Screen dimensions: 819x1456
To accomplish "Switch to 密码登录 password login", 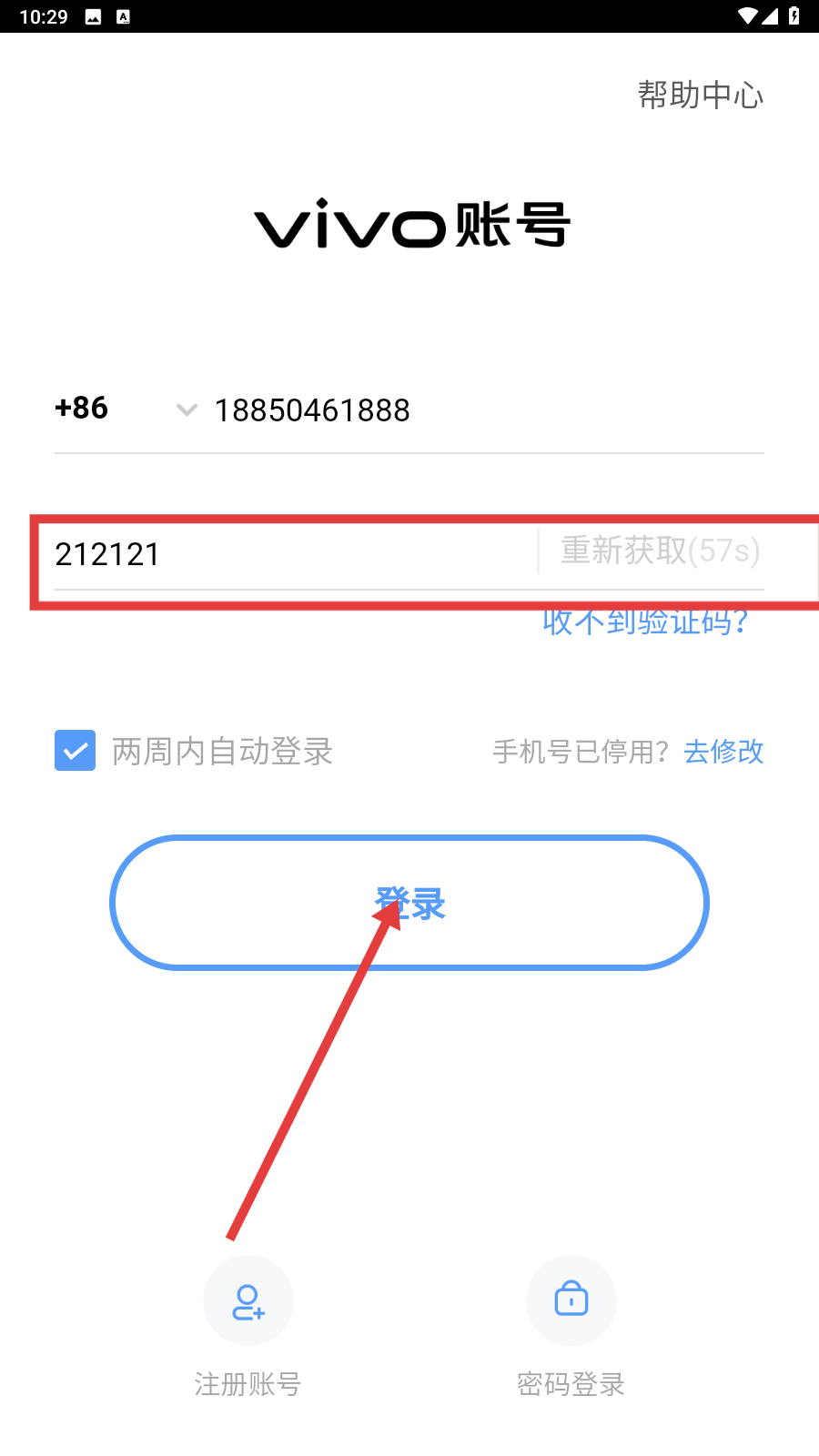I will click(571, 1301).
